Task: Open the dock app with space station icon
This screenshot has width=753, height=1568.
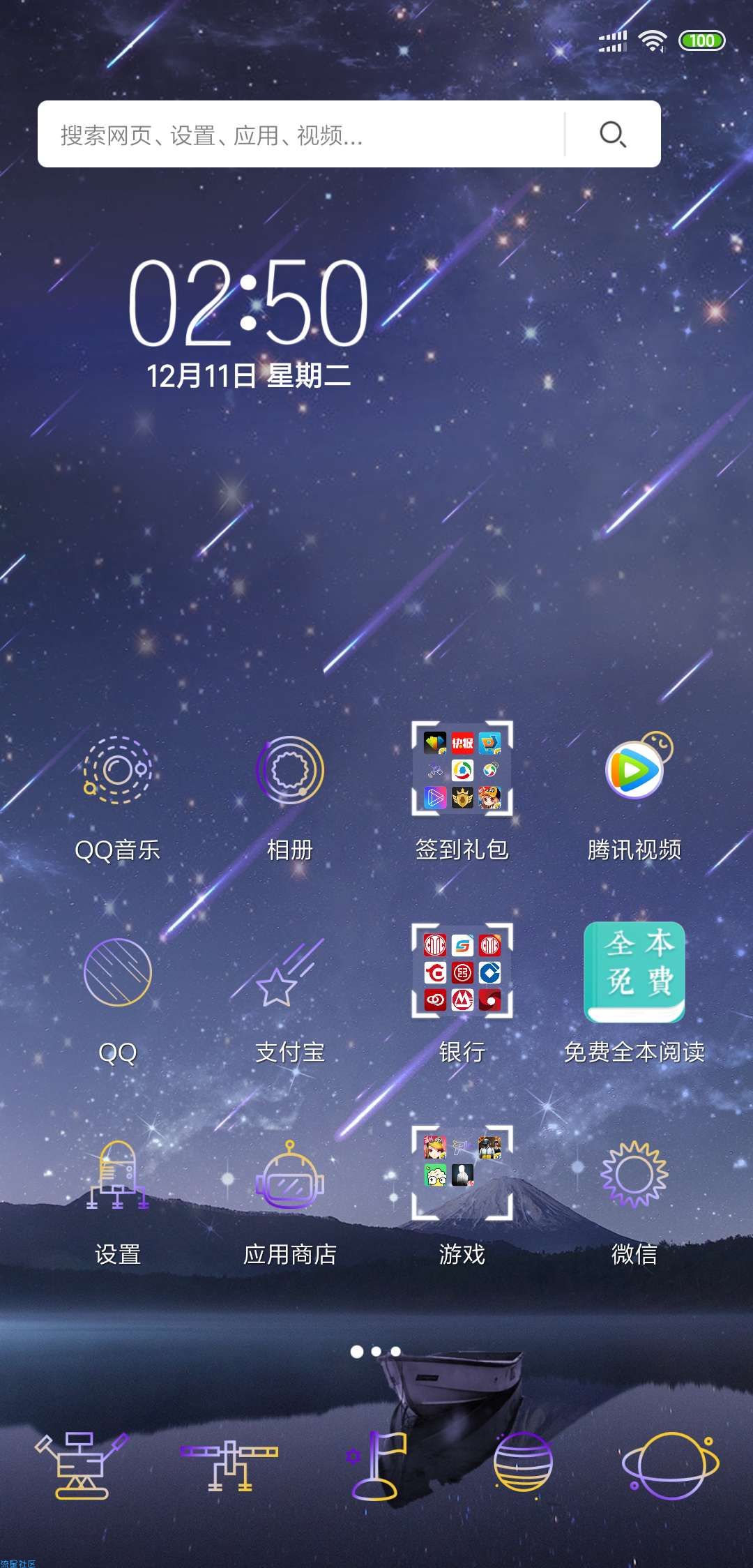Action: pyautogui.click(x=229, y=1463)
